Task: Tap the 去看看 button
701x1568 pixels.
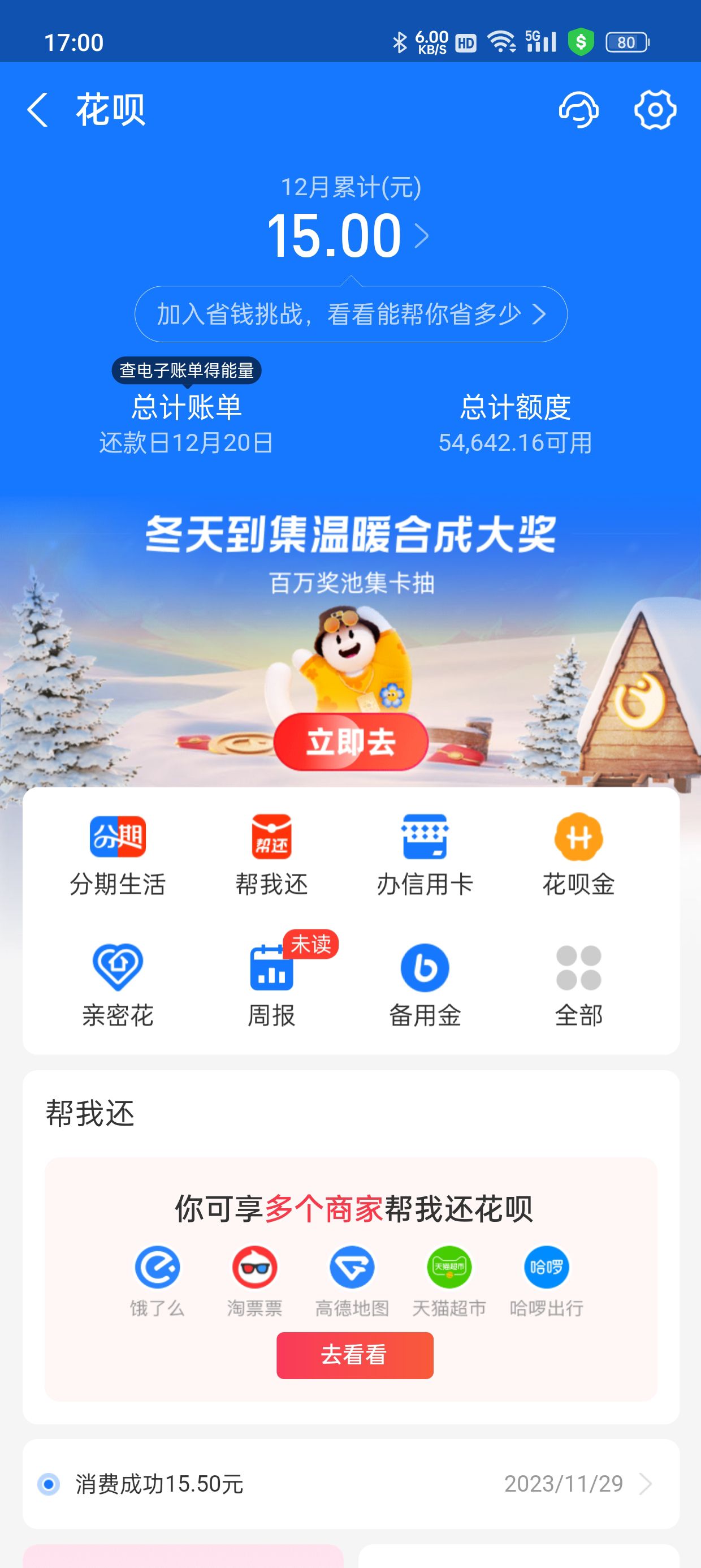Action: click(355, 1355)
